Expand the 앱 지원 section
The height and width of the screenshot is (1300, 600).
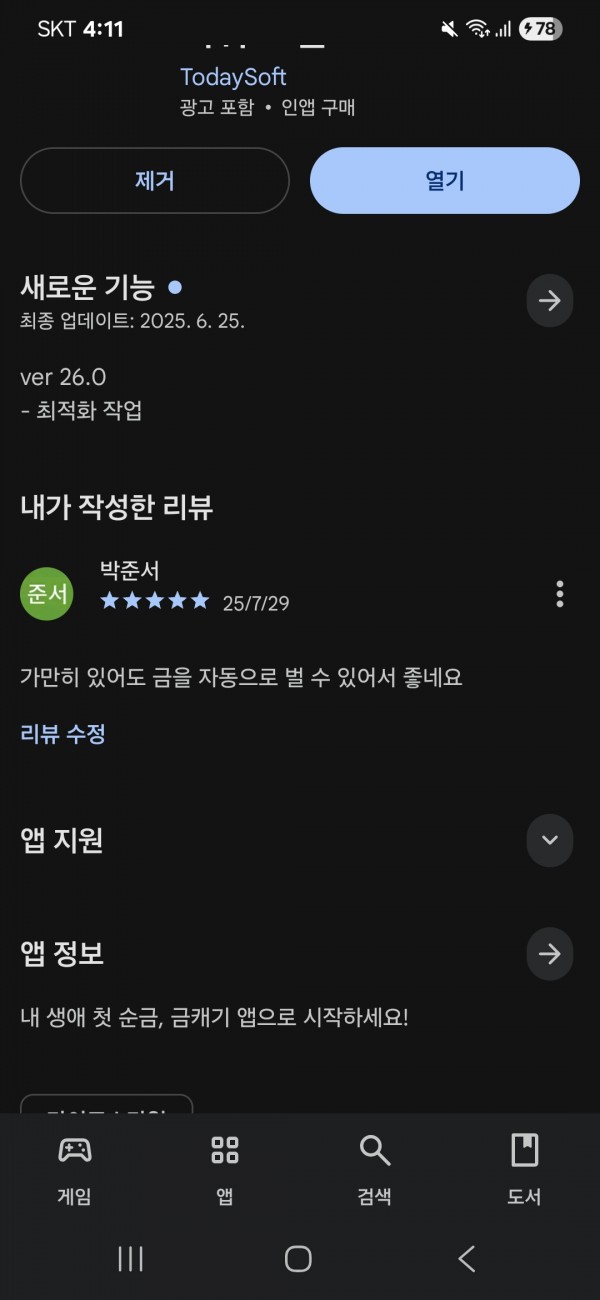tap(550, 840)
